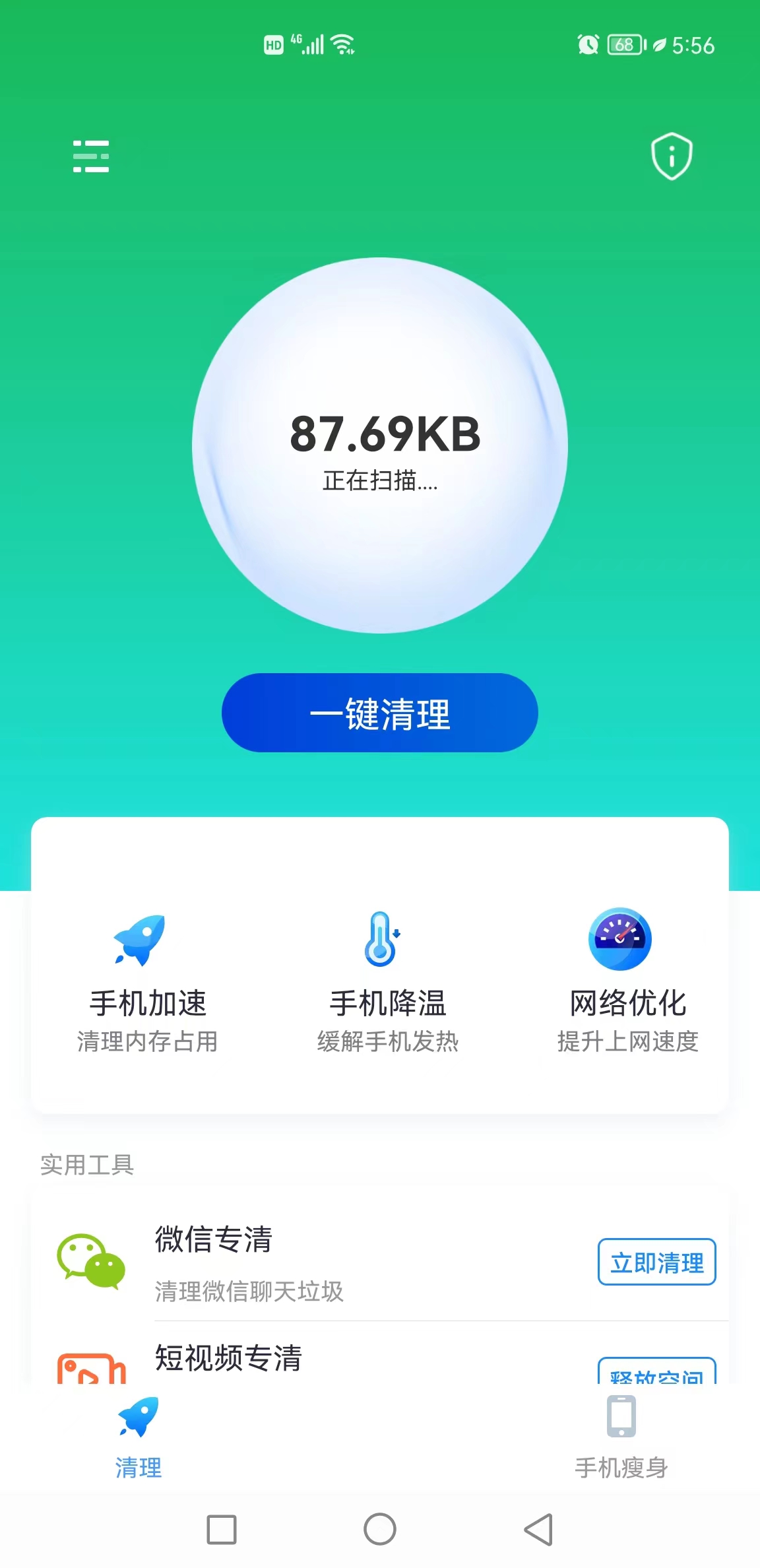Click the 立即清理 button for 微信专清
Viewport: 760px width, 1568px height.
click(x=657, y=1262)
